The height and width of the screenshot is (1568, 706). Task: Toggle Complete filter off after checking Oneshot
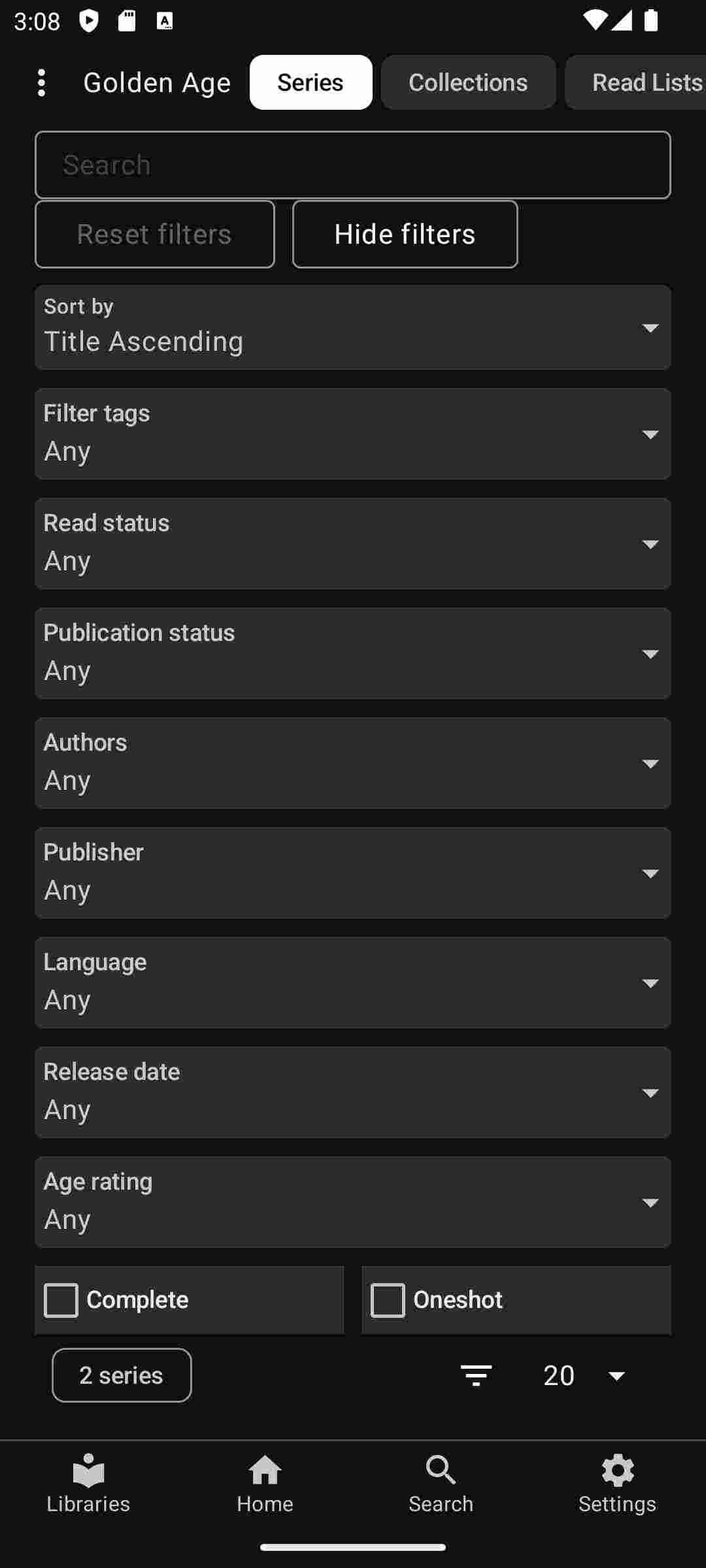61,1299
